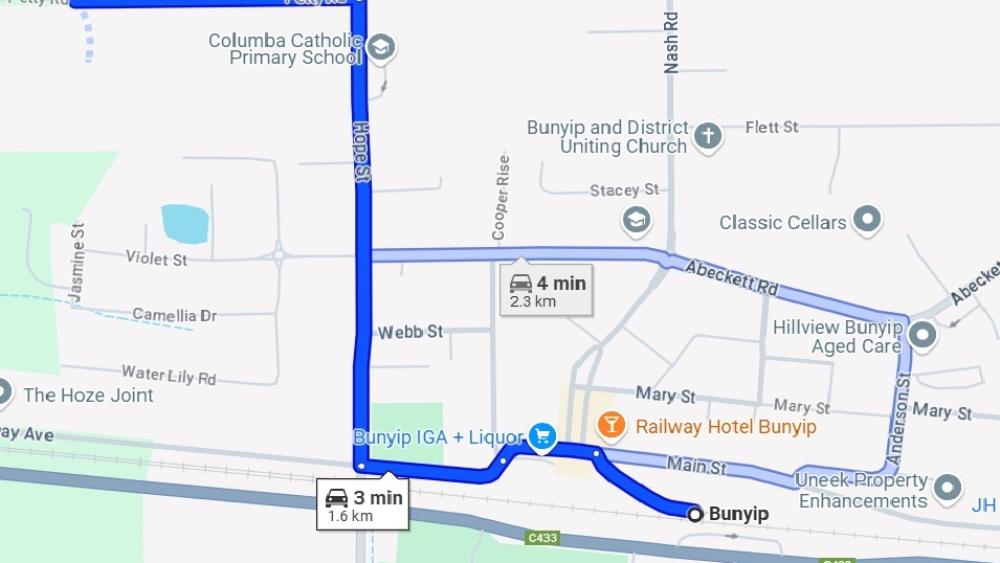This screenshot has width=1000, height=563.
Task: Open Bunyip IGA + Liquor marker
Action: click(x=542, y=435)
